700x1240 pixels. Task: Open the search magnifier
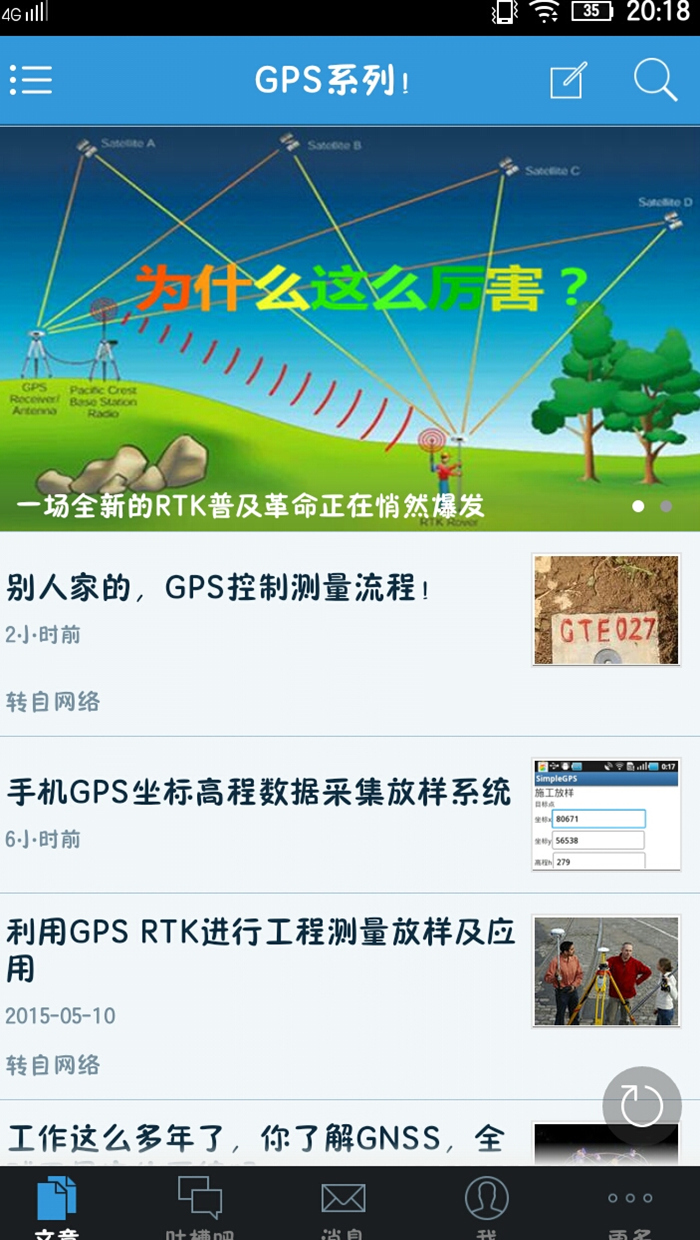[x=655, y=80]
